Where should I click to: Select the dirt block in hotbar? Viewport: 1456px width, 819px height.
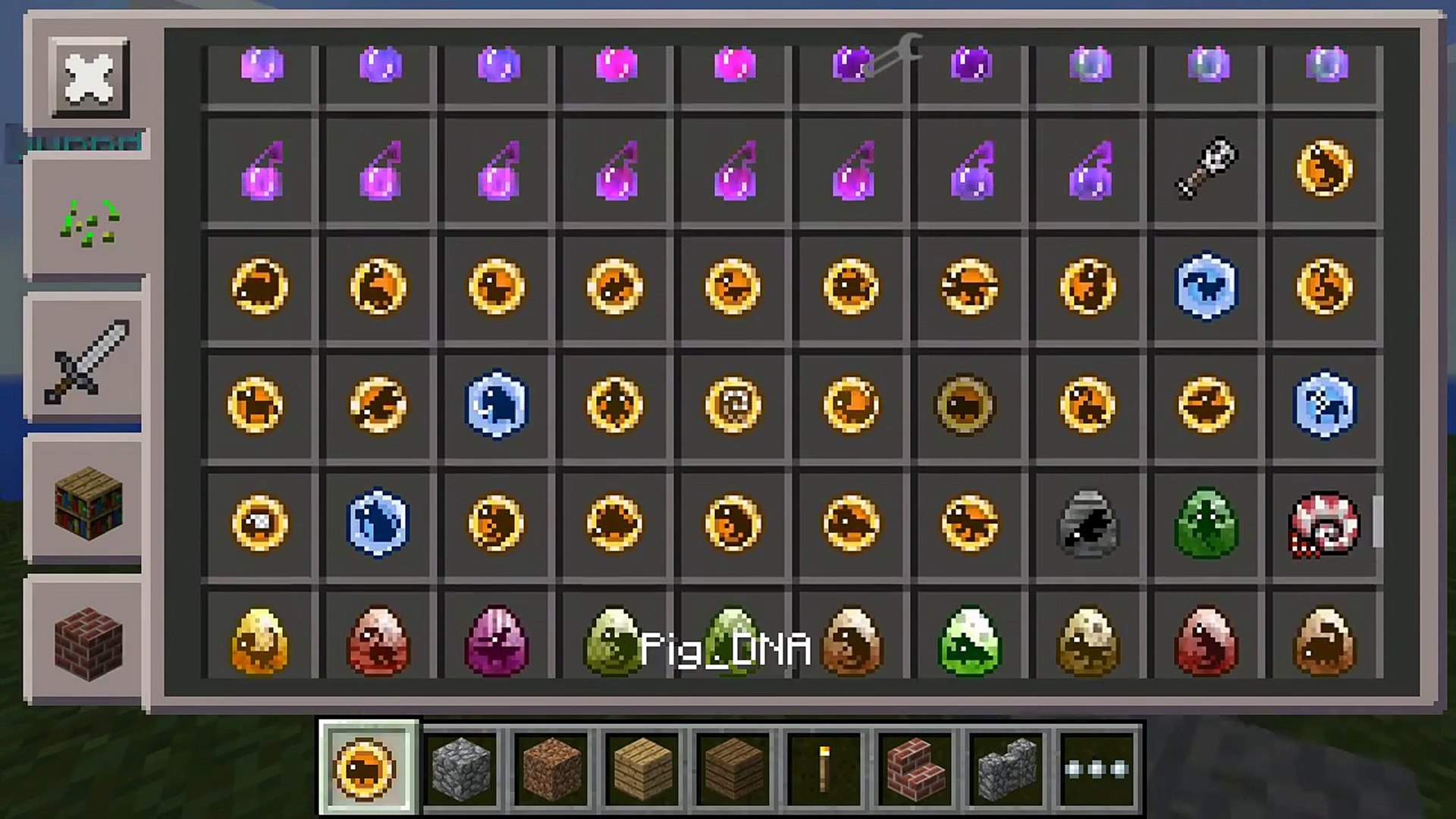(551, 768)
